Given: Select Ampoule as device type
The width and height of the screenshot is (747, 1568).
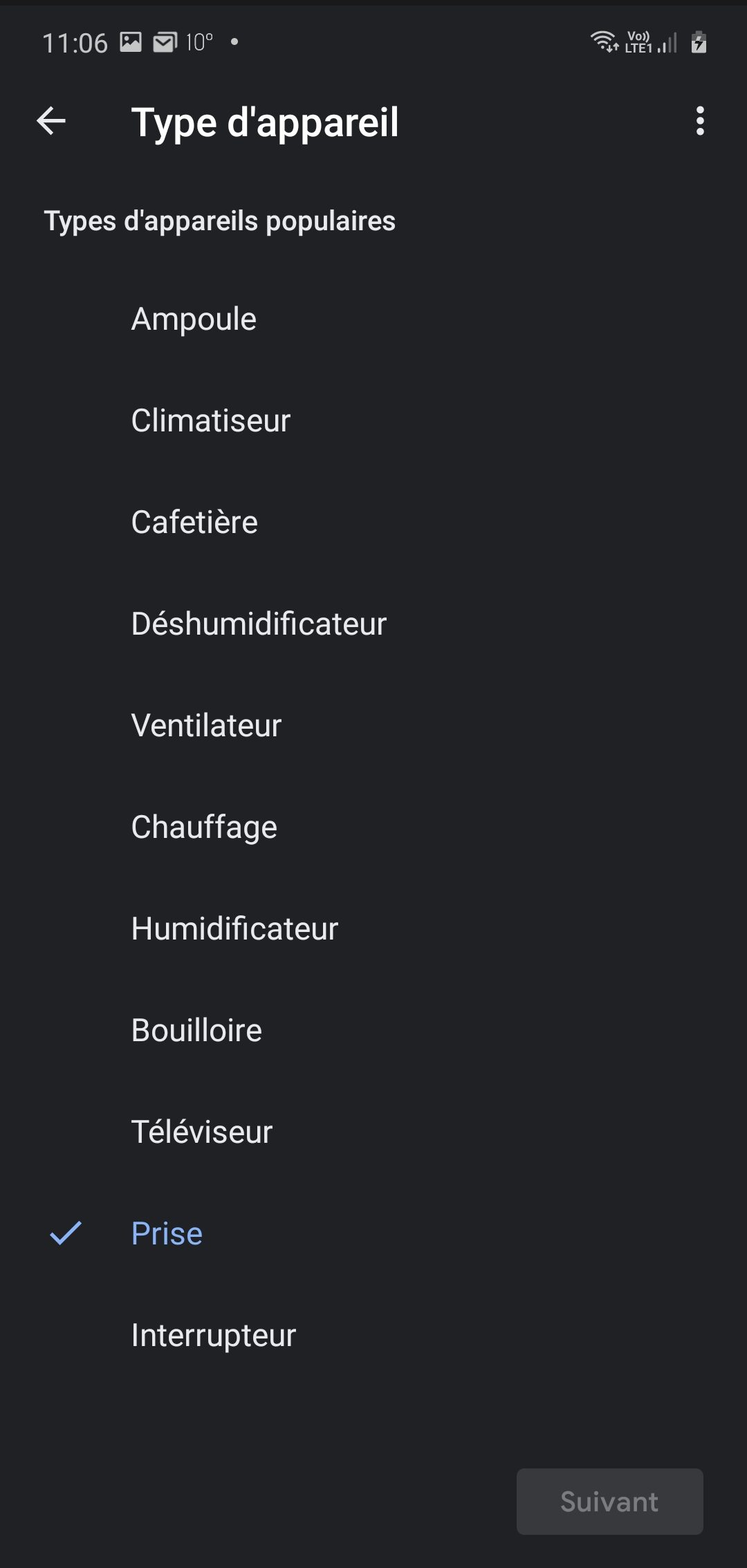Looking at the screenshot, I should [373, 319].
